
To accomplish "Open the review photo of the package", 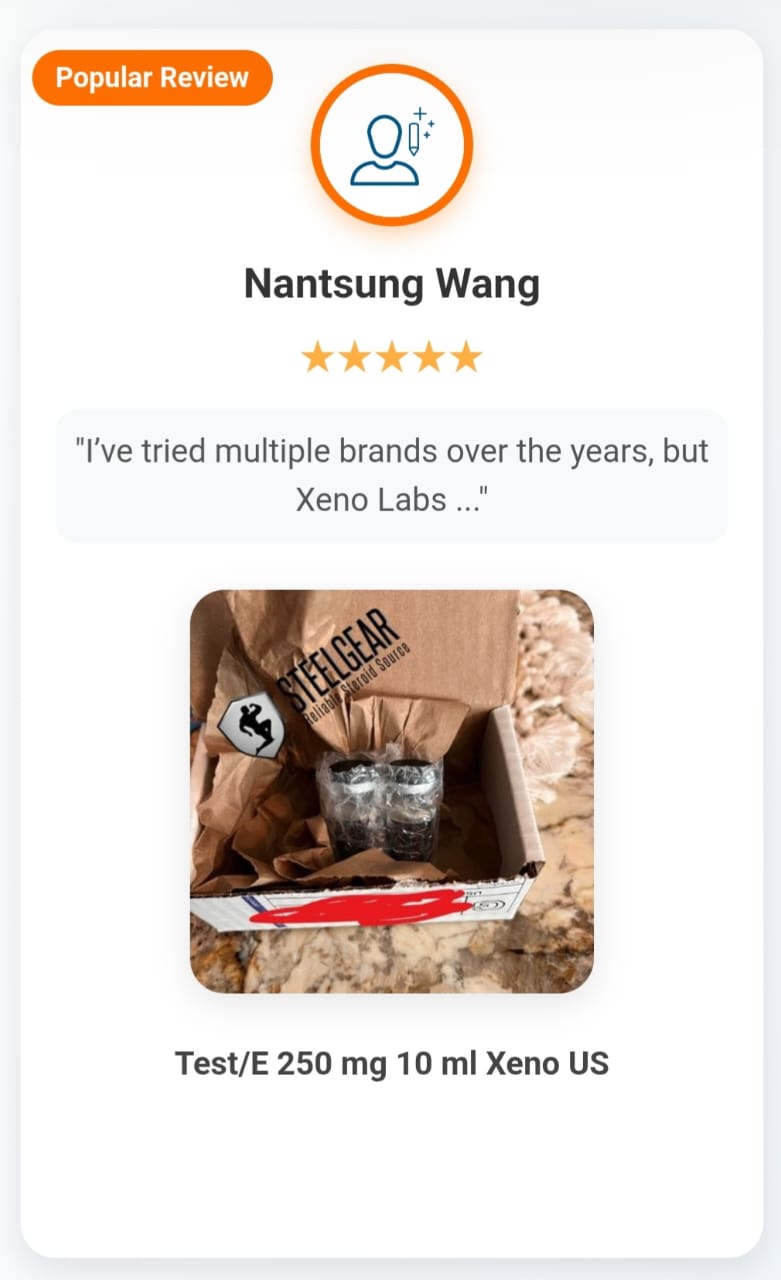I will 391,790.
